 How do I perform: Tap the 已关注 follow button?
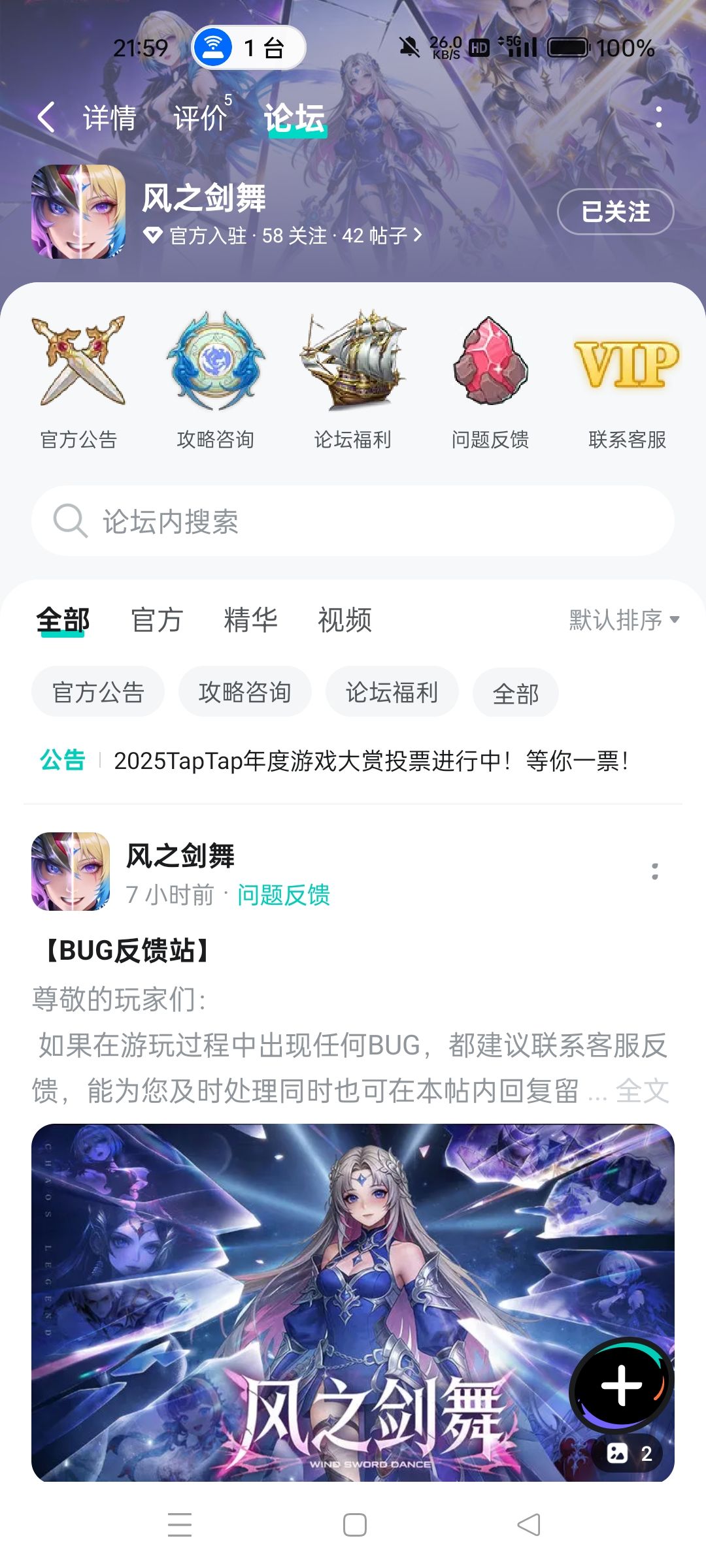tap(615, 212)
